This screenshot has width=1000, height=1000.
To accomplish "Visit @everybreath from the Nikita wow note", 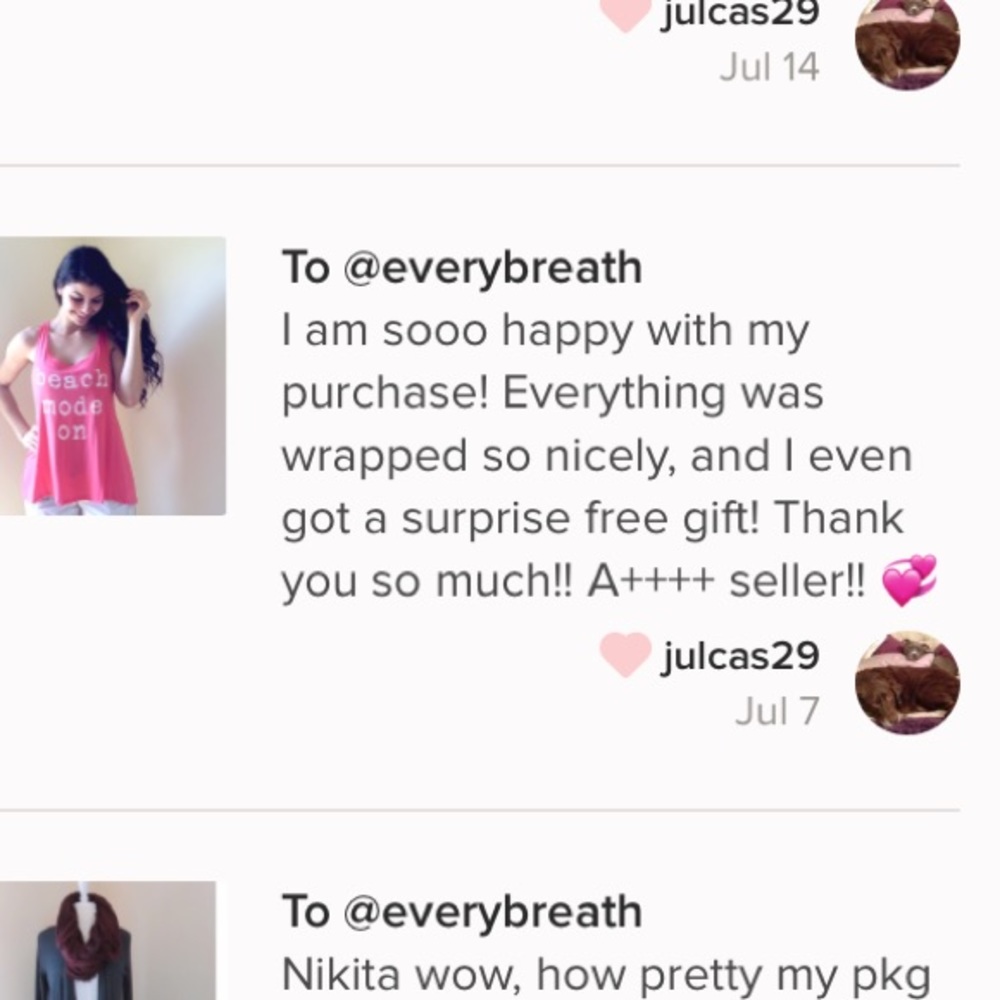I will pyautogui.click(x=492, y=912).
